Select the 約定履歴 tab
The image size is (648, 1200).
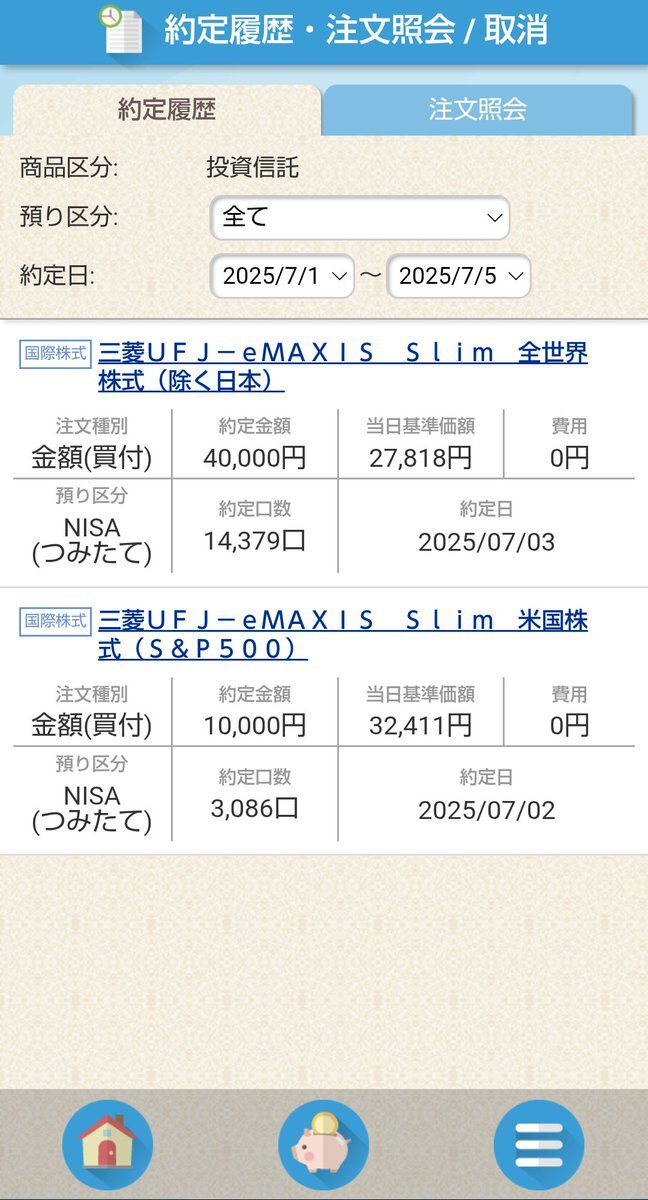pyautogui.click(x=166, y=110)
